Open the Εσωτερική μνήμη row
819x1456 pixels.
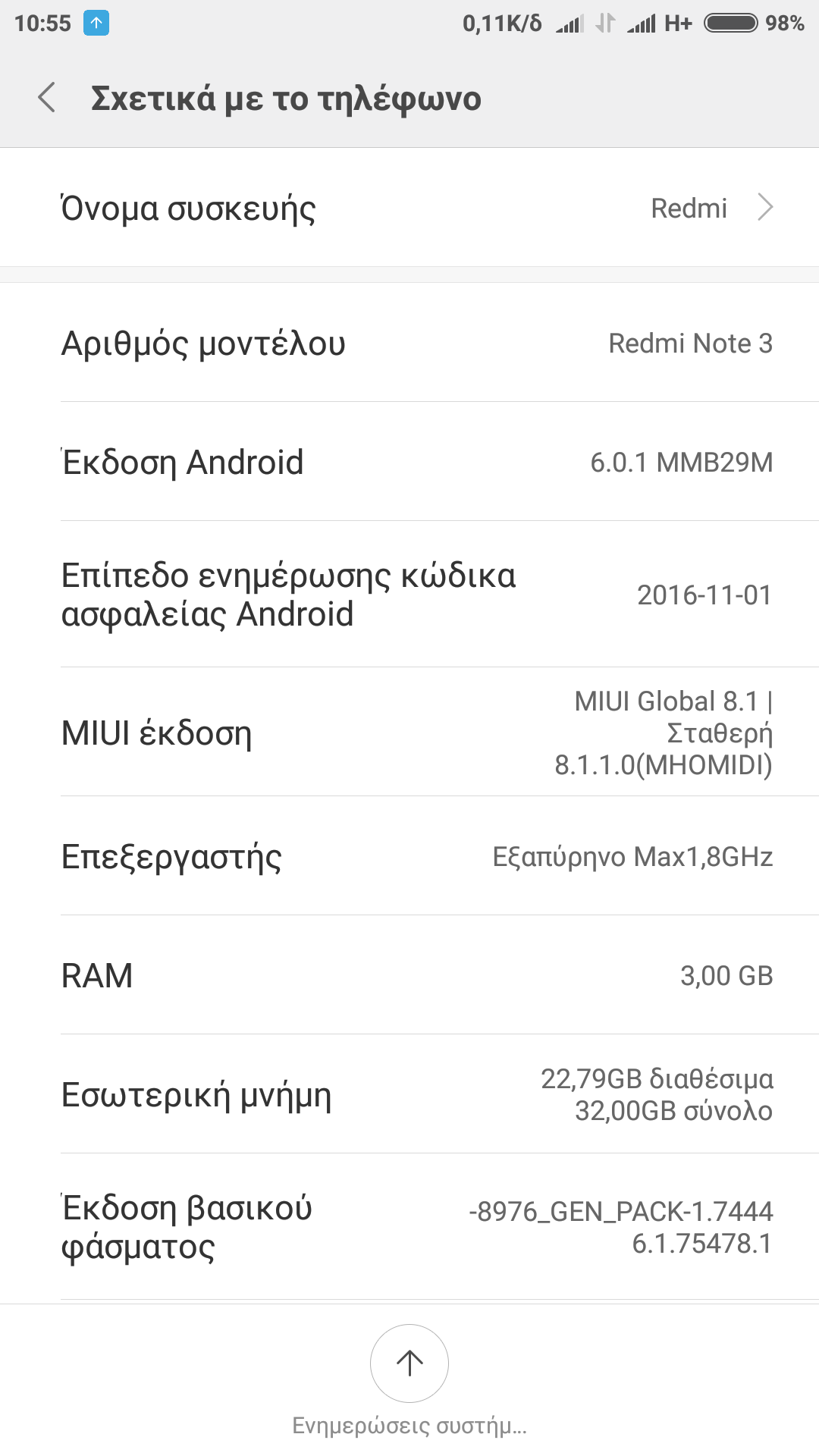click(x=409, y=1095)
